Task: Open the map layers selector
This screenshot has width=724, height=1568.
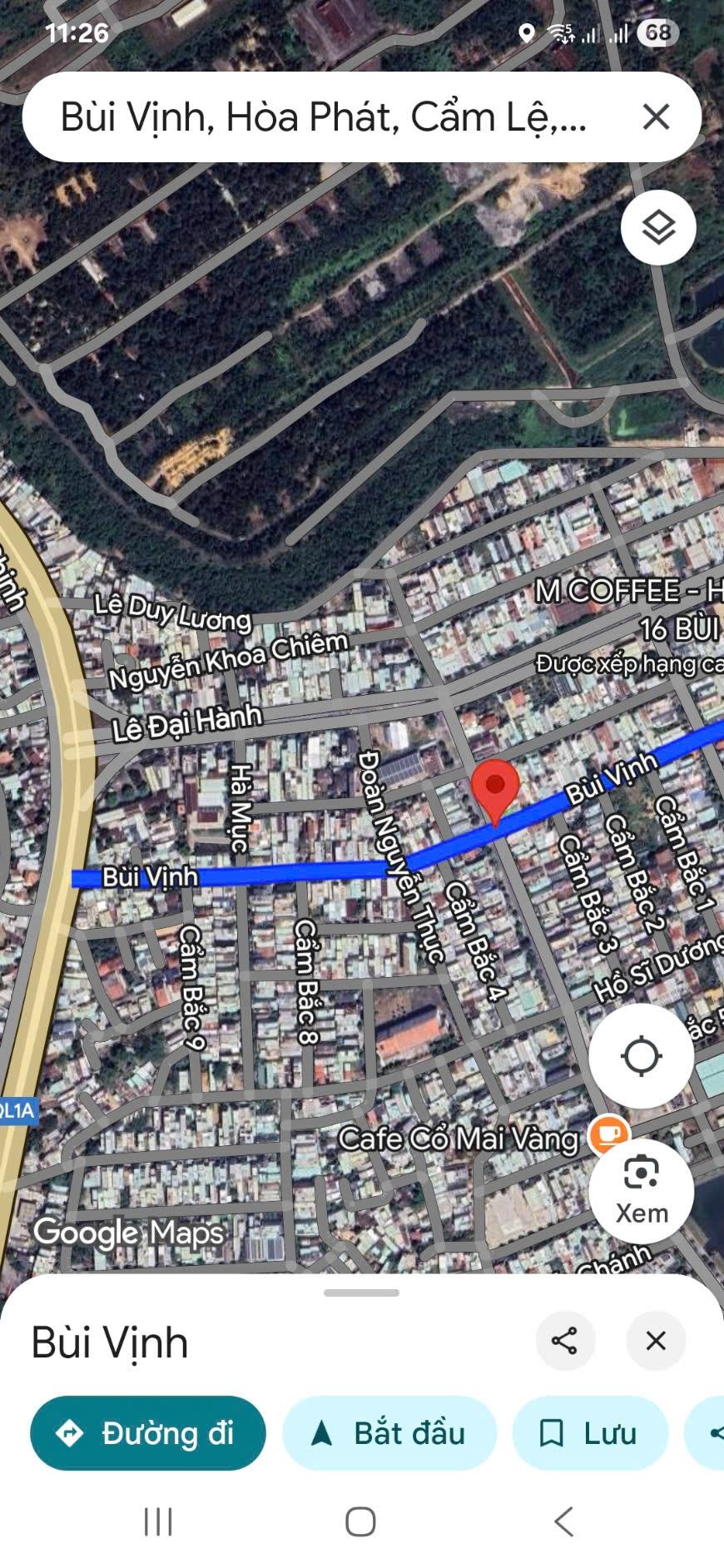Action: coord(658,227)
